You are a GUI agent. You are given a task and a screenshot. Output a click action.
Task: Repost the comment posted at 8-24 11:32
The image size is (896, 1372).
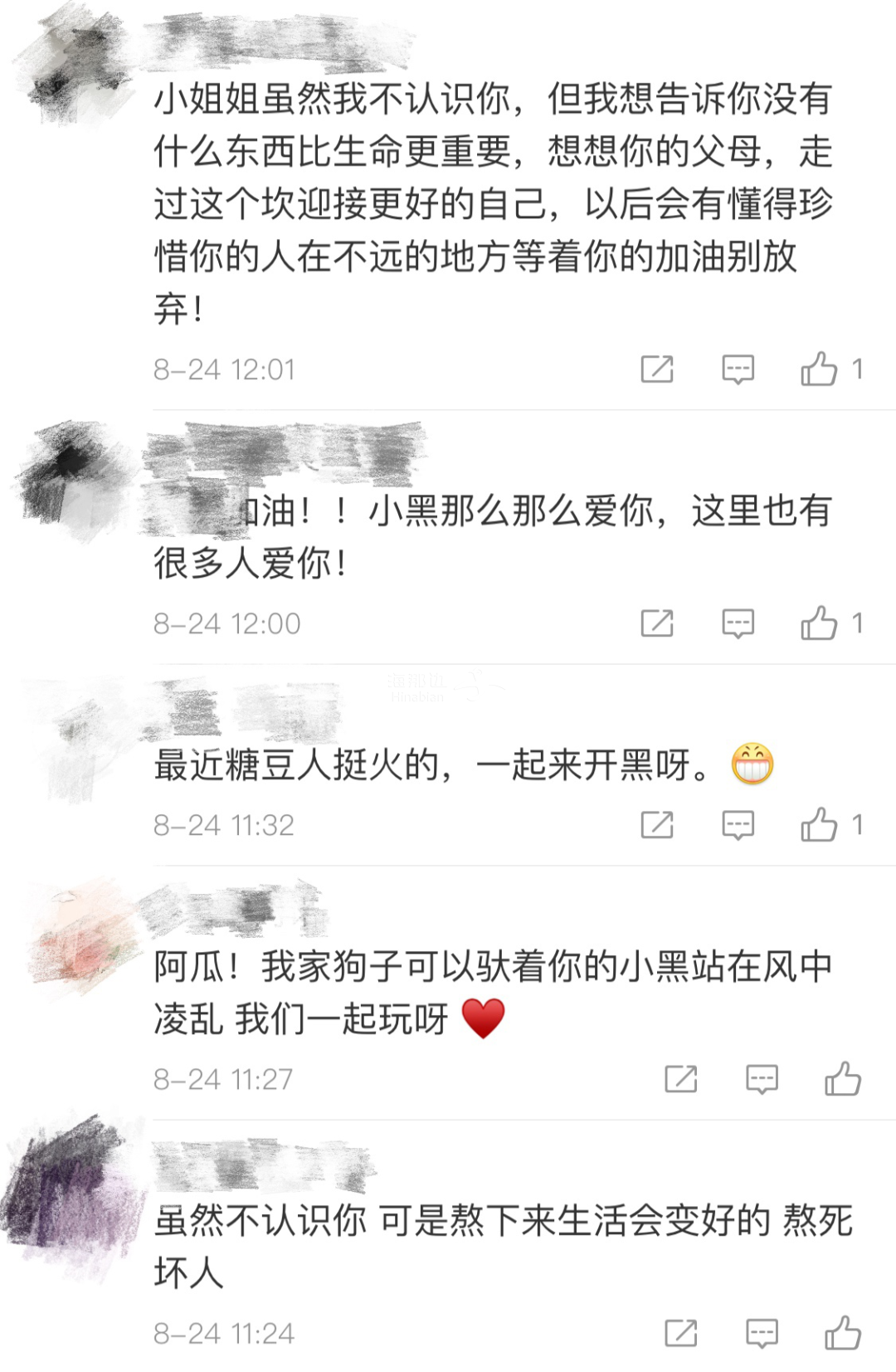coord(657,825)
